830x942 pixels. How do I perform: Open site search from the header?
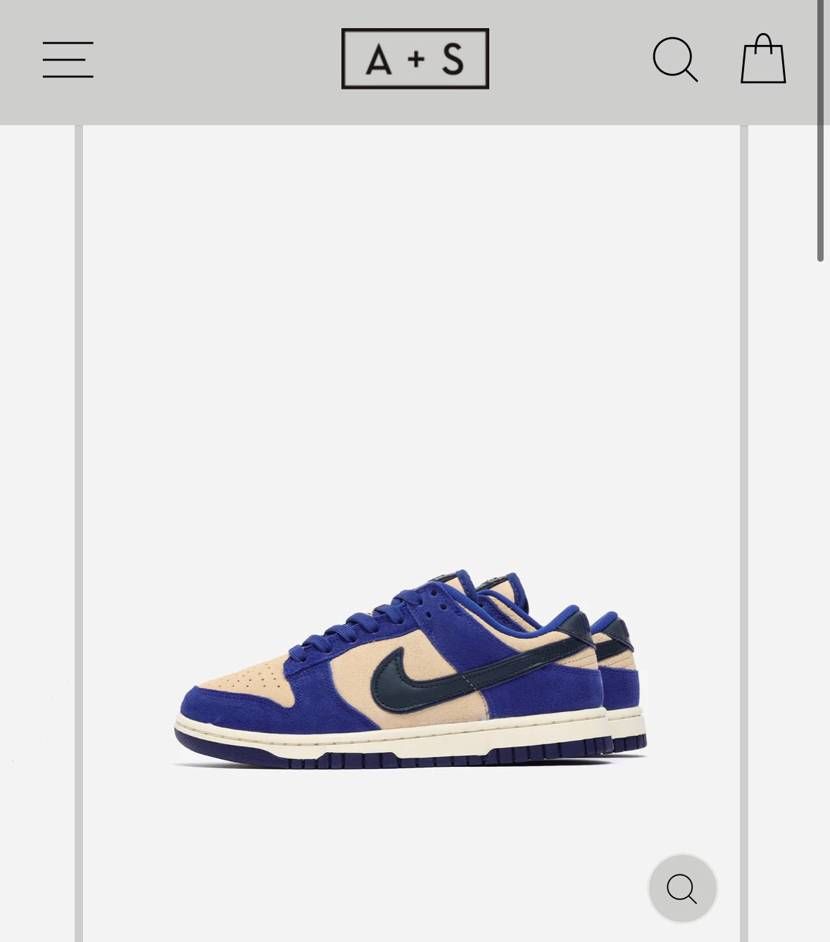[x=675, y=60]
